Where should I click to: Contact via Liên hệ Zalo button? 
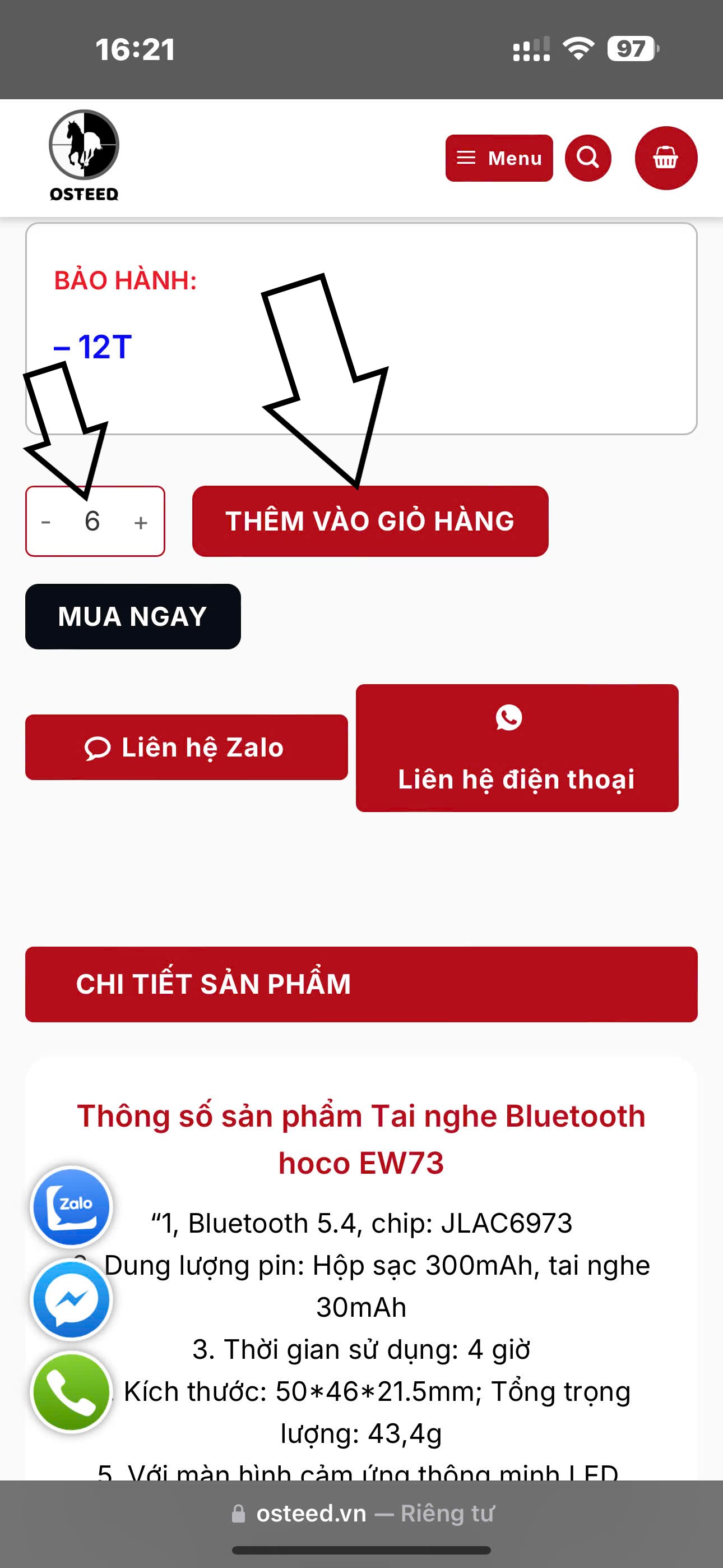point(186,747)
